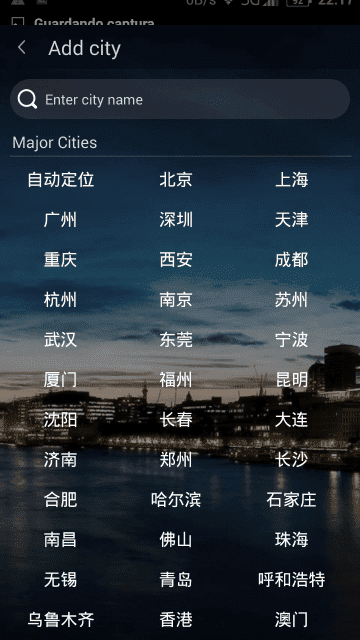Add the city 上海
Image resolution: width=360 pixels, height=640 pixels.
(291, 180)
